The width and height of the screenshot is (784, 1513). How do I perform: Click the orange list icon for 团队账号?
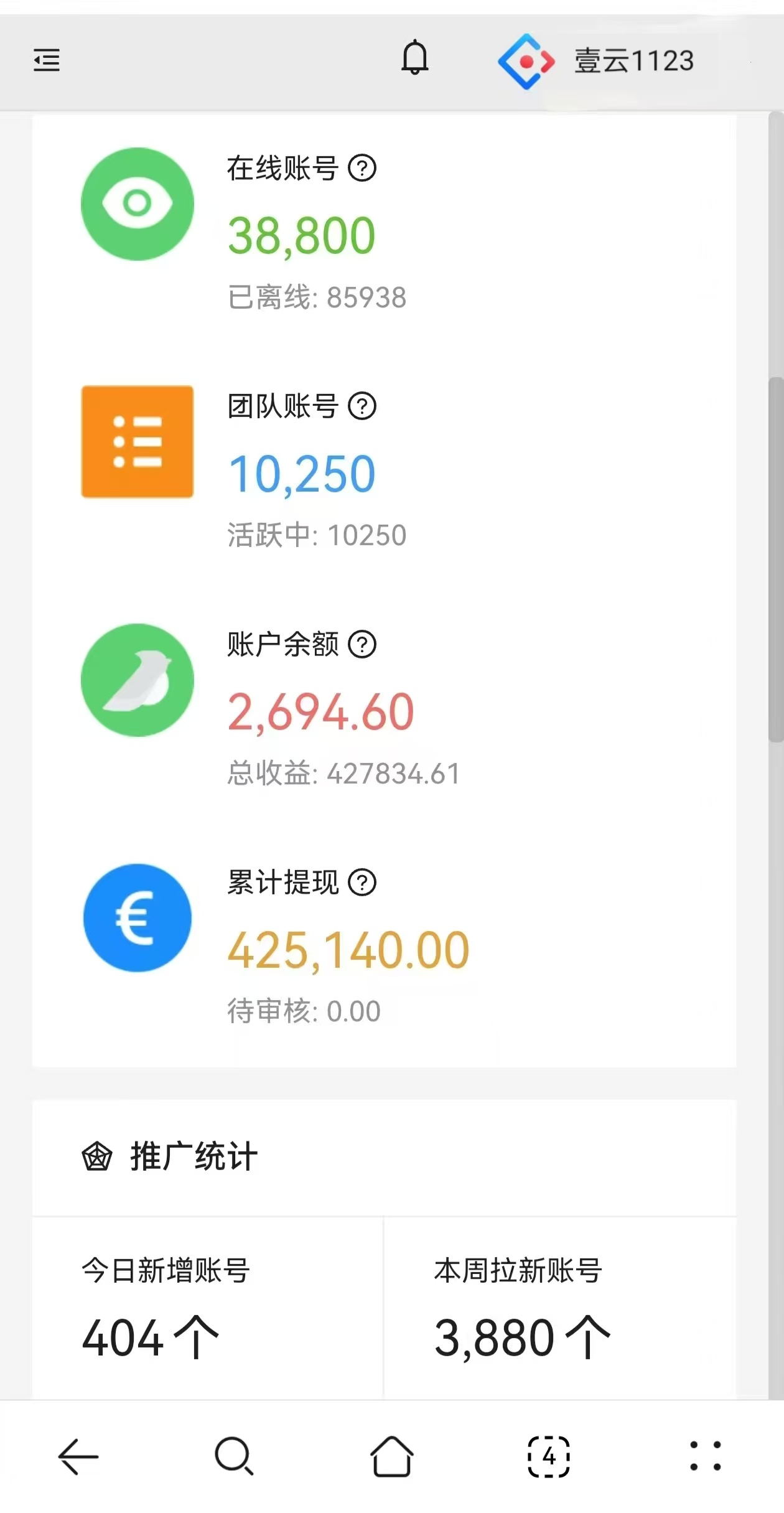[x=138, y=442]
